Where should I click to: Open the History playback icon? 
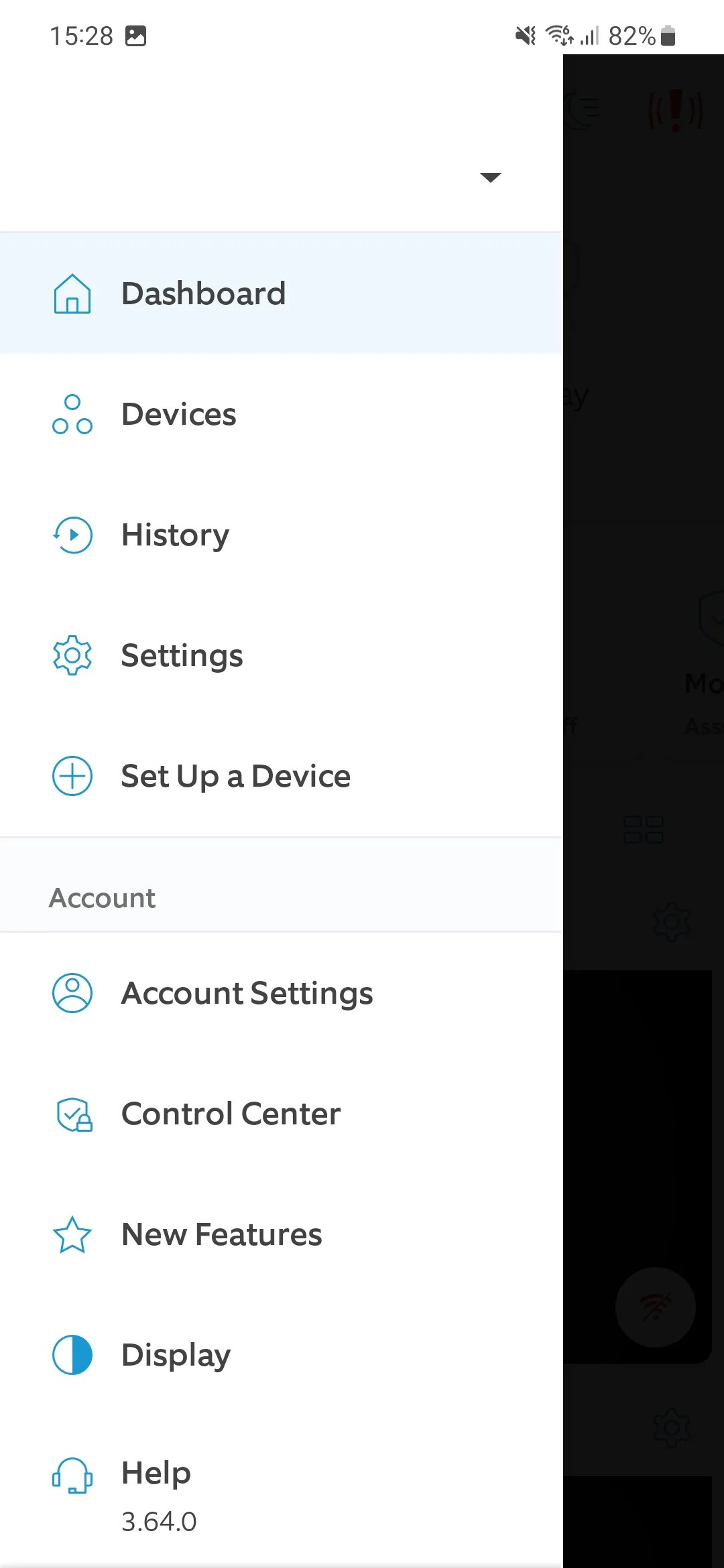click(72, 535)
